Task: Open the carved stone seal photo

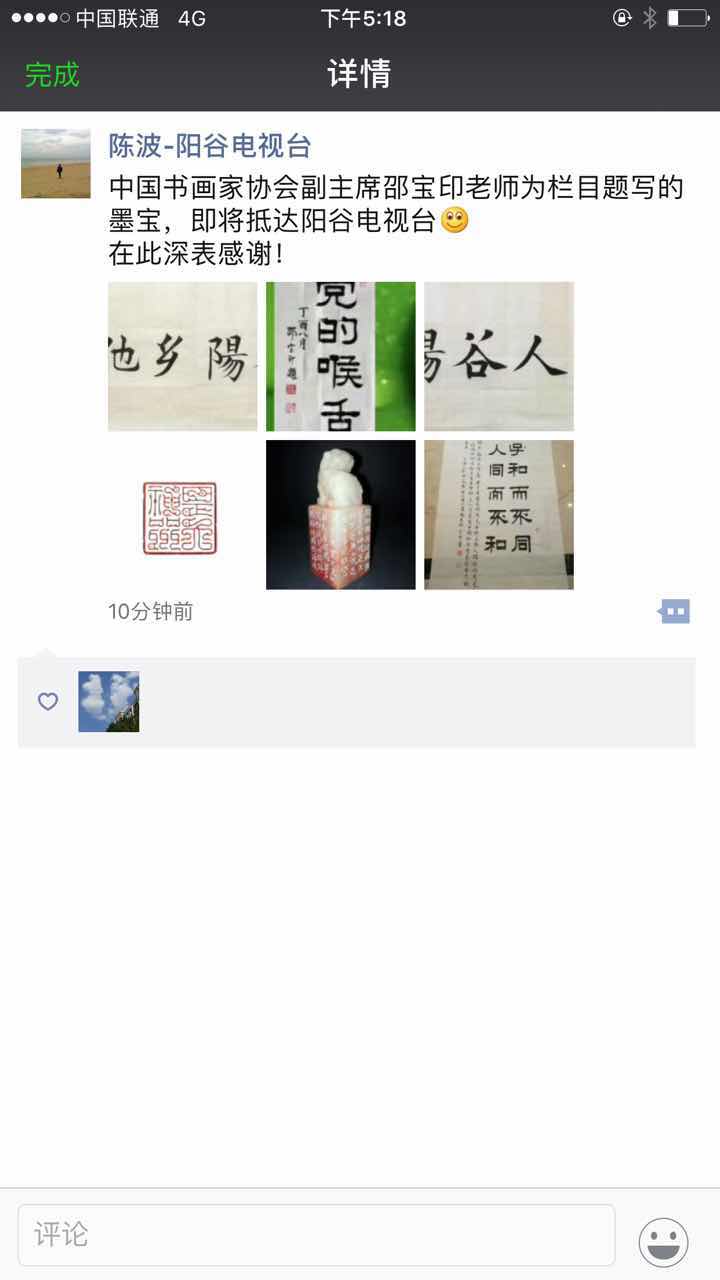Action: point(340,515)
